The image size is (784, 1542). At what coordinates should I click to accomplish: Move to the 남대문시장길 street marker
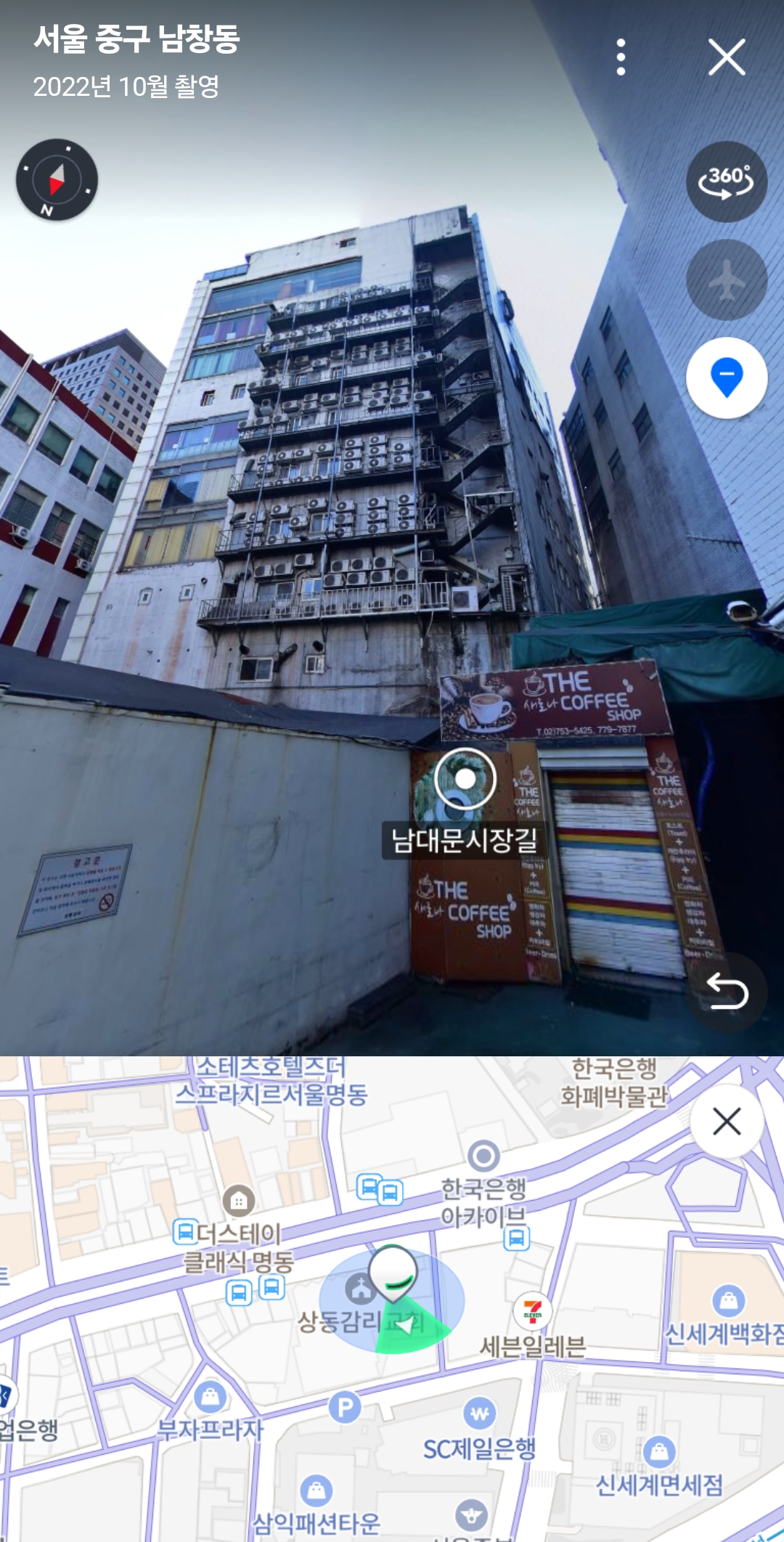[x=465, y=779]
